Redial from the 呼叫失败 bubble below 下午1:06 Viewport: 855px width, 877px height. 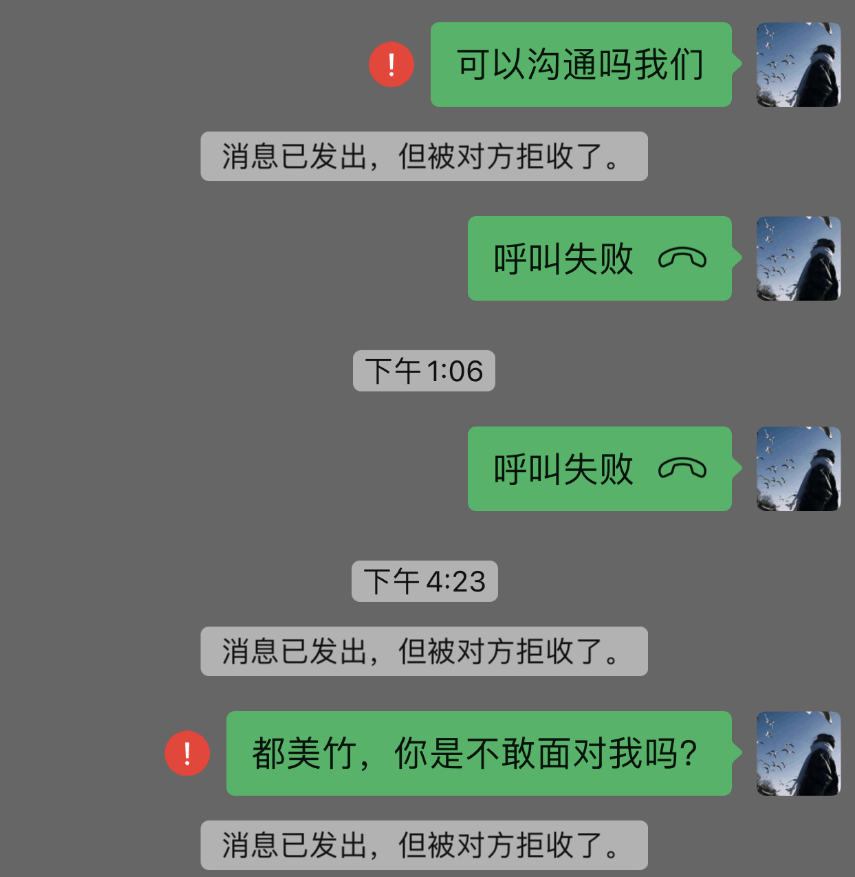tap(599, 469)
